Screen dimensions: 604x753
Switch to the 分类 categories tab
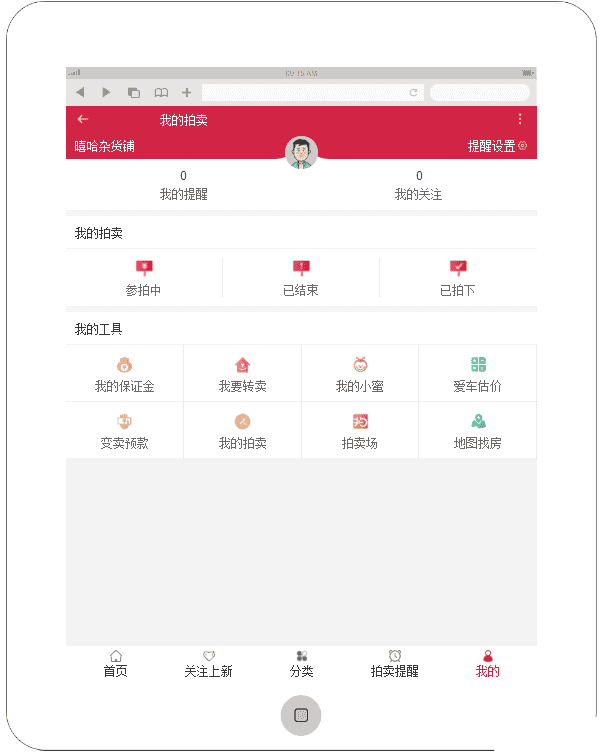[301, 664]
